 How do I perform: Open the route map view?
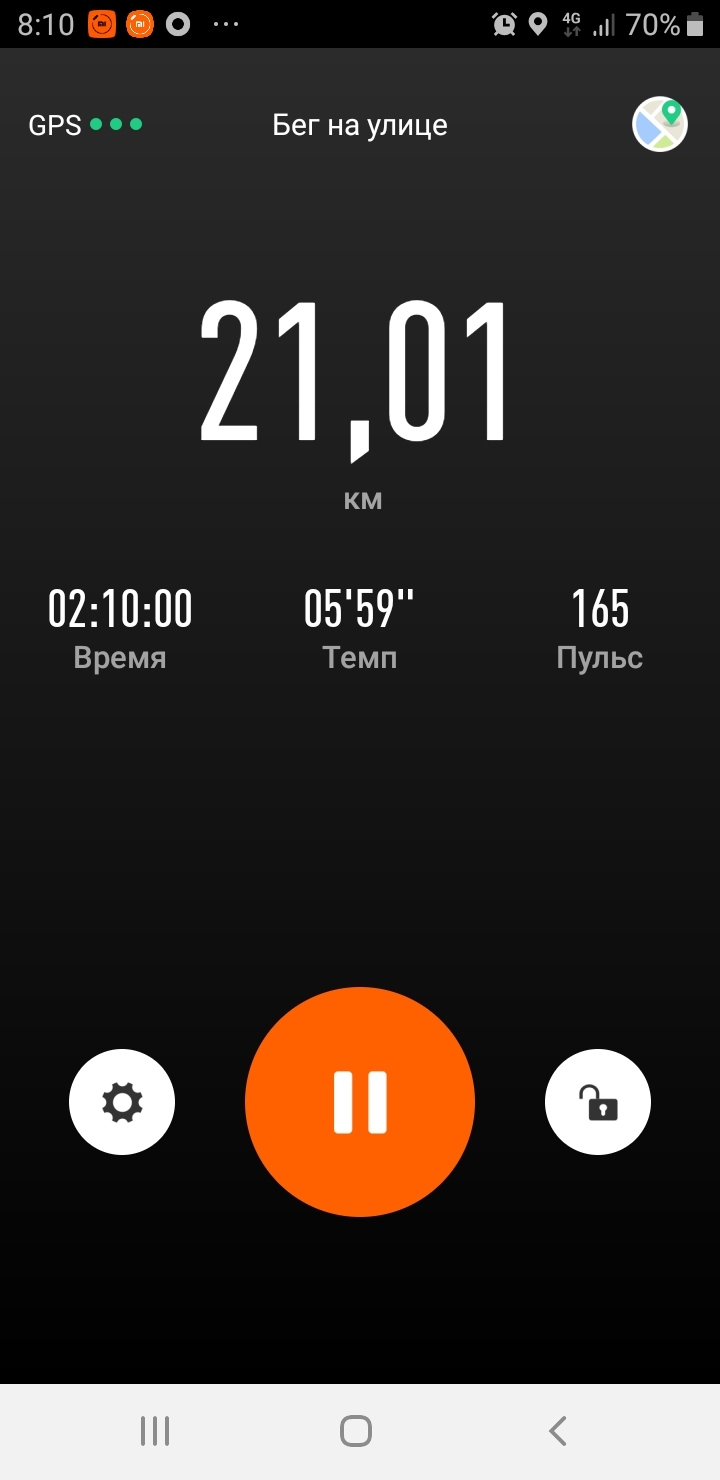660,124
